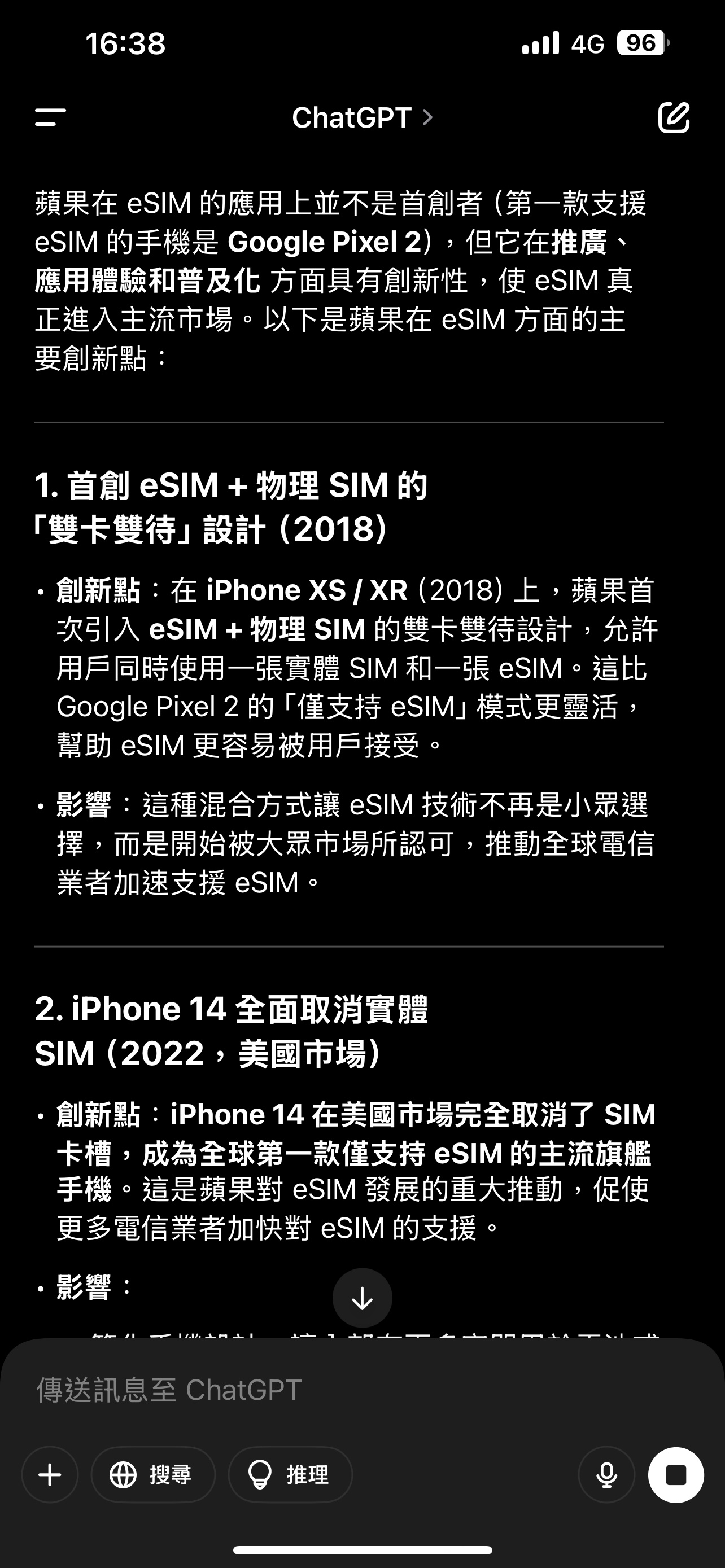725x1568 pixels.
Task: Open the ChatGPT model selector title
Action: pyautogui.click(x=362, y=117)
